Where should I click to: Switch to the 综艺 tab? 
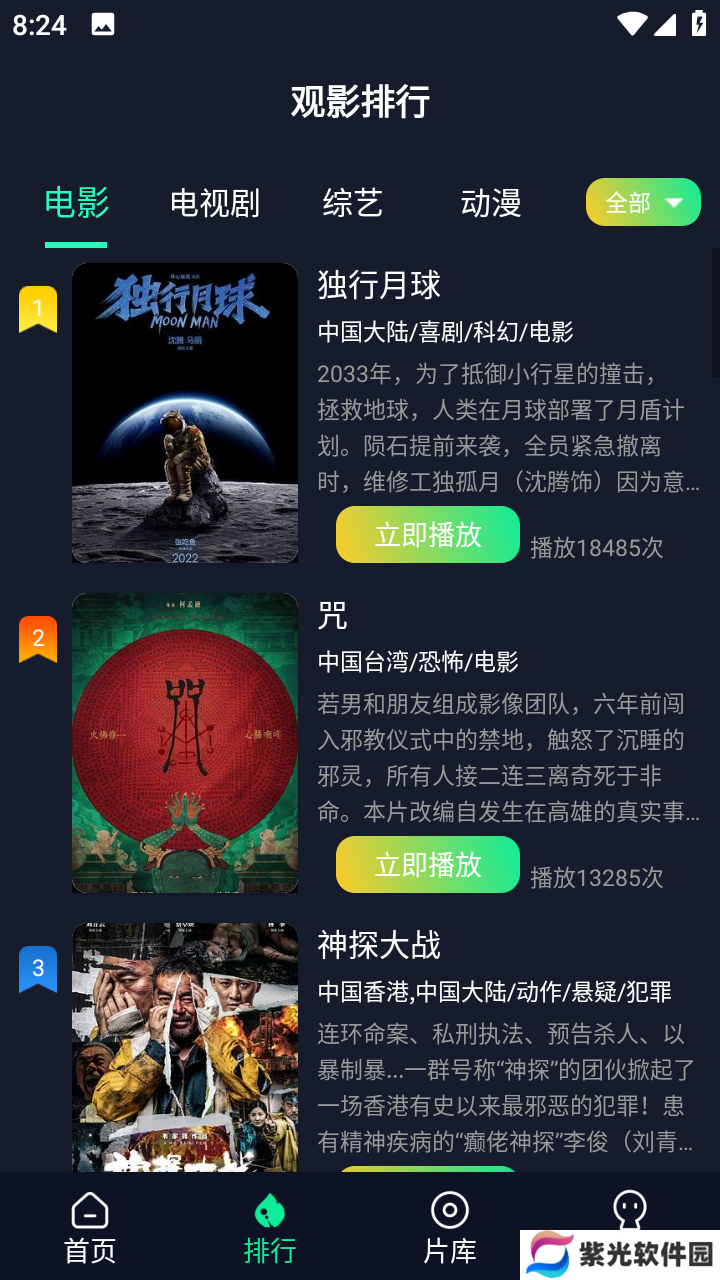click(x=353, y=203)
